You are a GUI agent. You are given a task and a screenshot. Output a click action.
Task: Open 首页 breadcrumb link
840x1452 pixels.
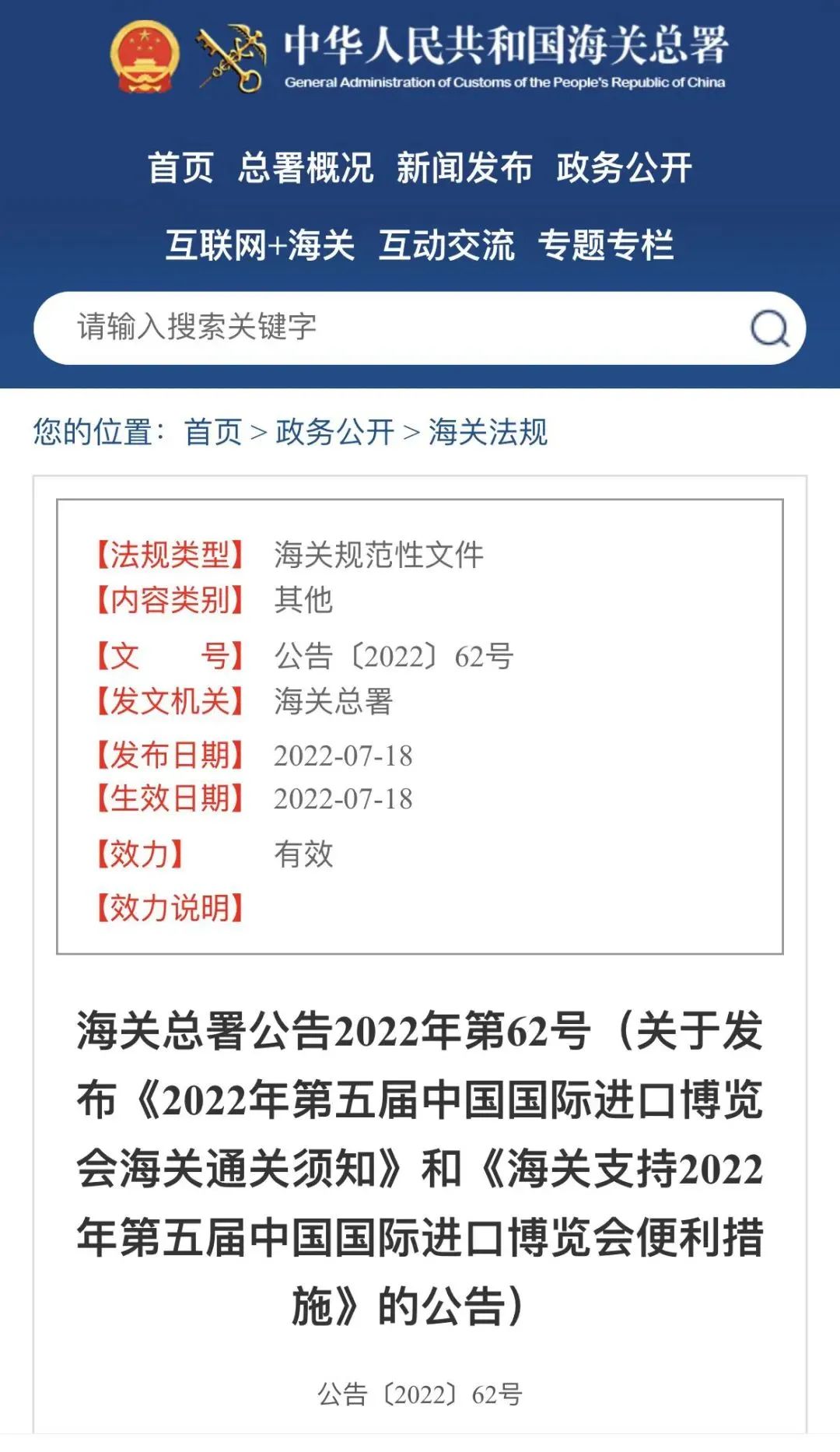[212, 432]
